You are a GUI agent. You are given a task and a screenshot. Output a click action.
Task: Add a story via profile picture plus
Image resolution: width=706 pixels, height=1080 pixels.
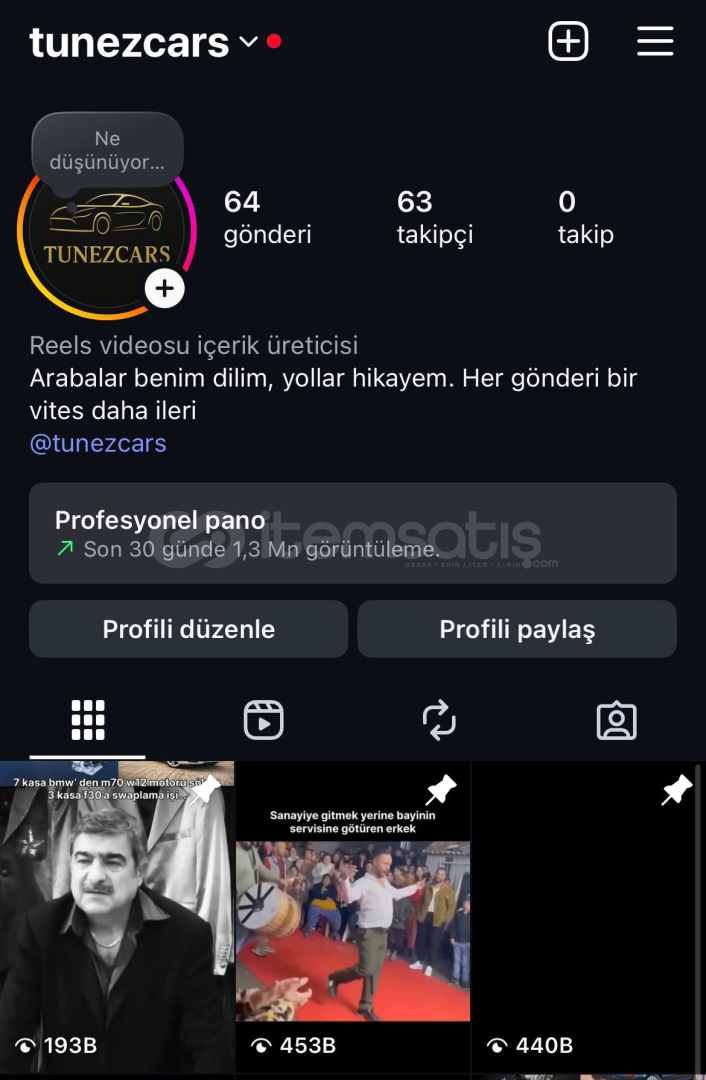(x=165, y=290)
